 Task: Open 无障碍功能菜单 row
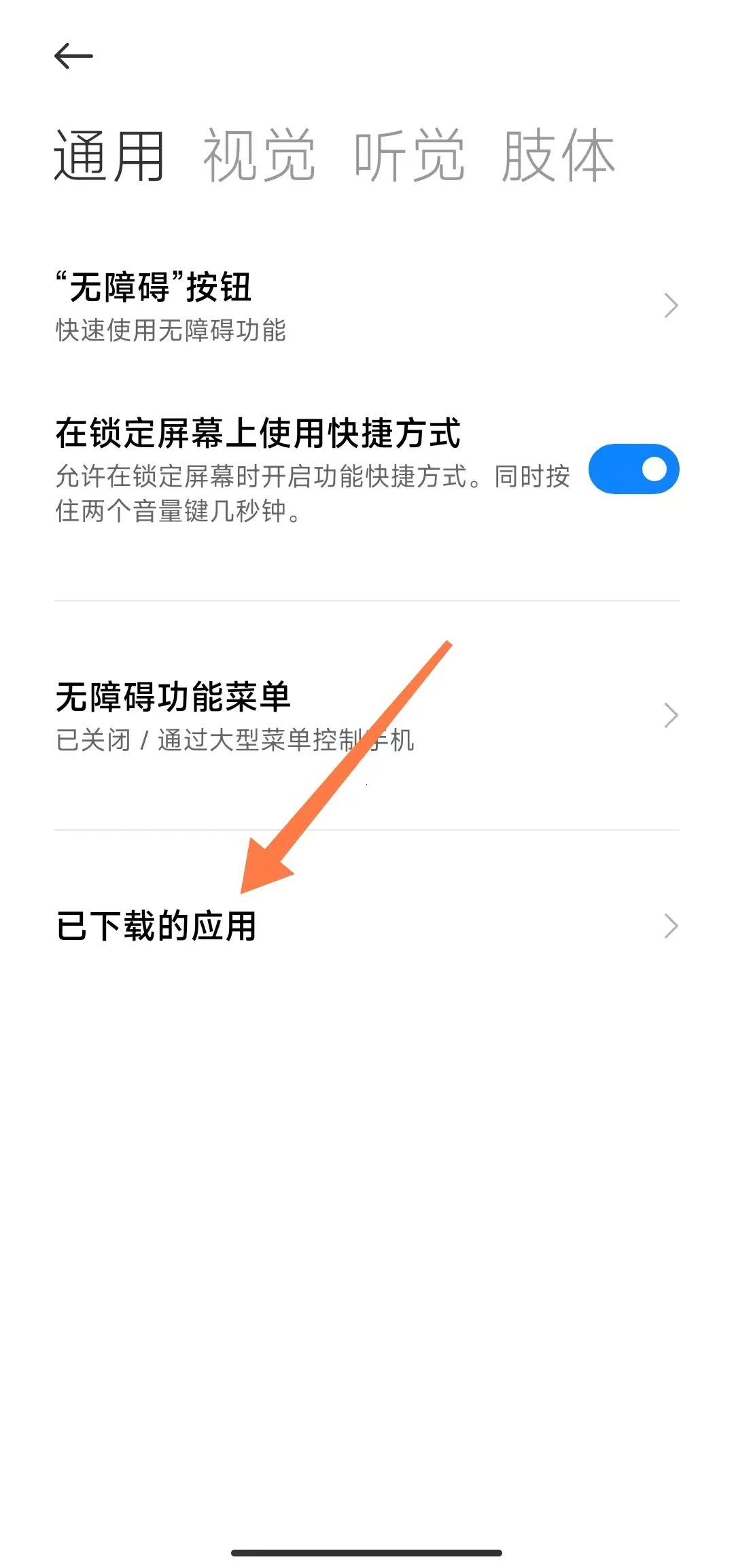pyautogui.click(x=367, y=715)
